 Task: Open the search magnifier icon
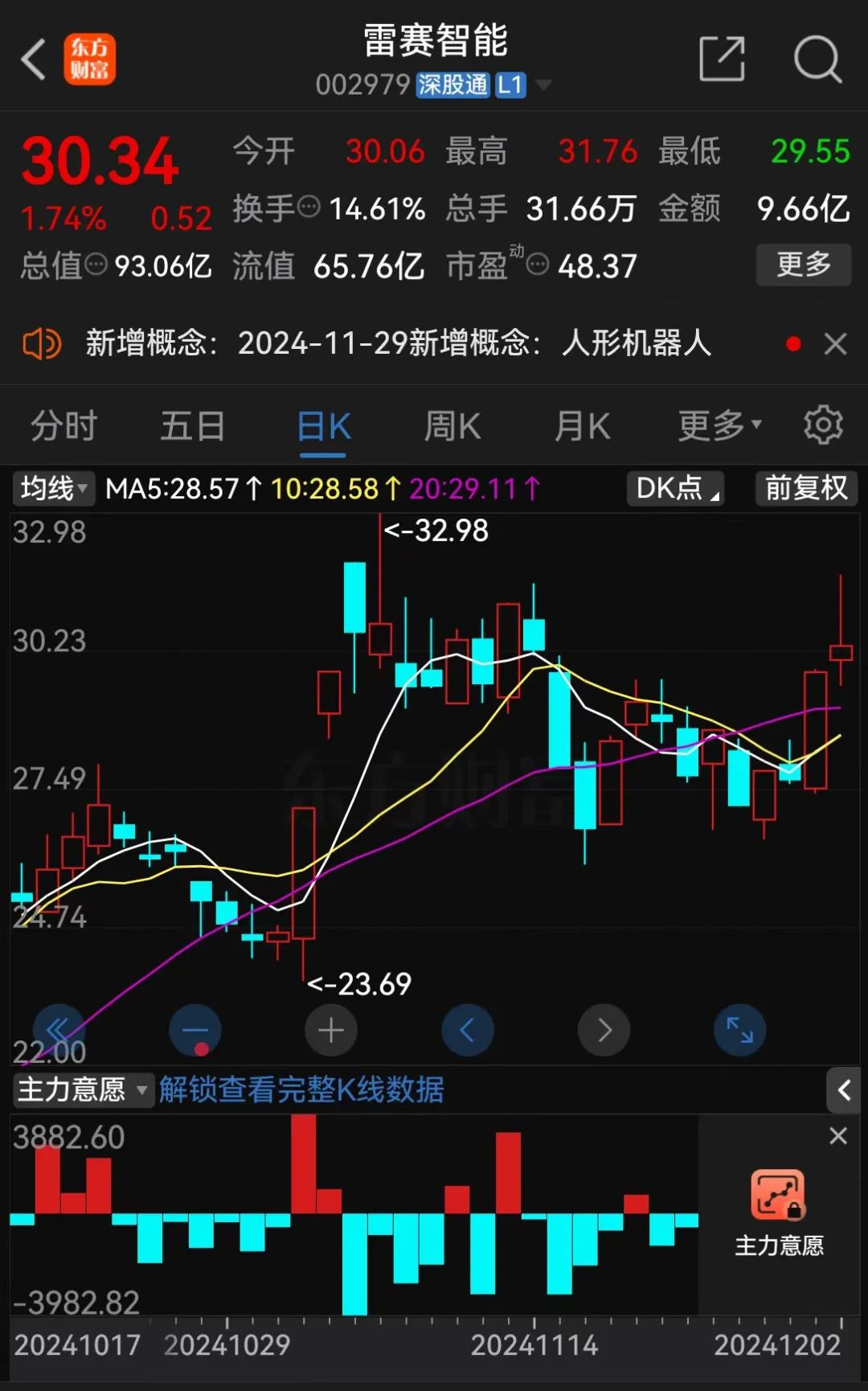[x=817, y=59]
